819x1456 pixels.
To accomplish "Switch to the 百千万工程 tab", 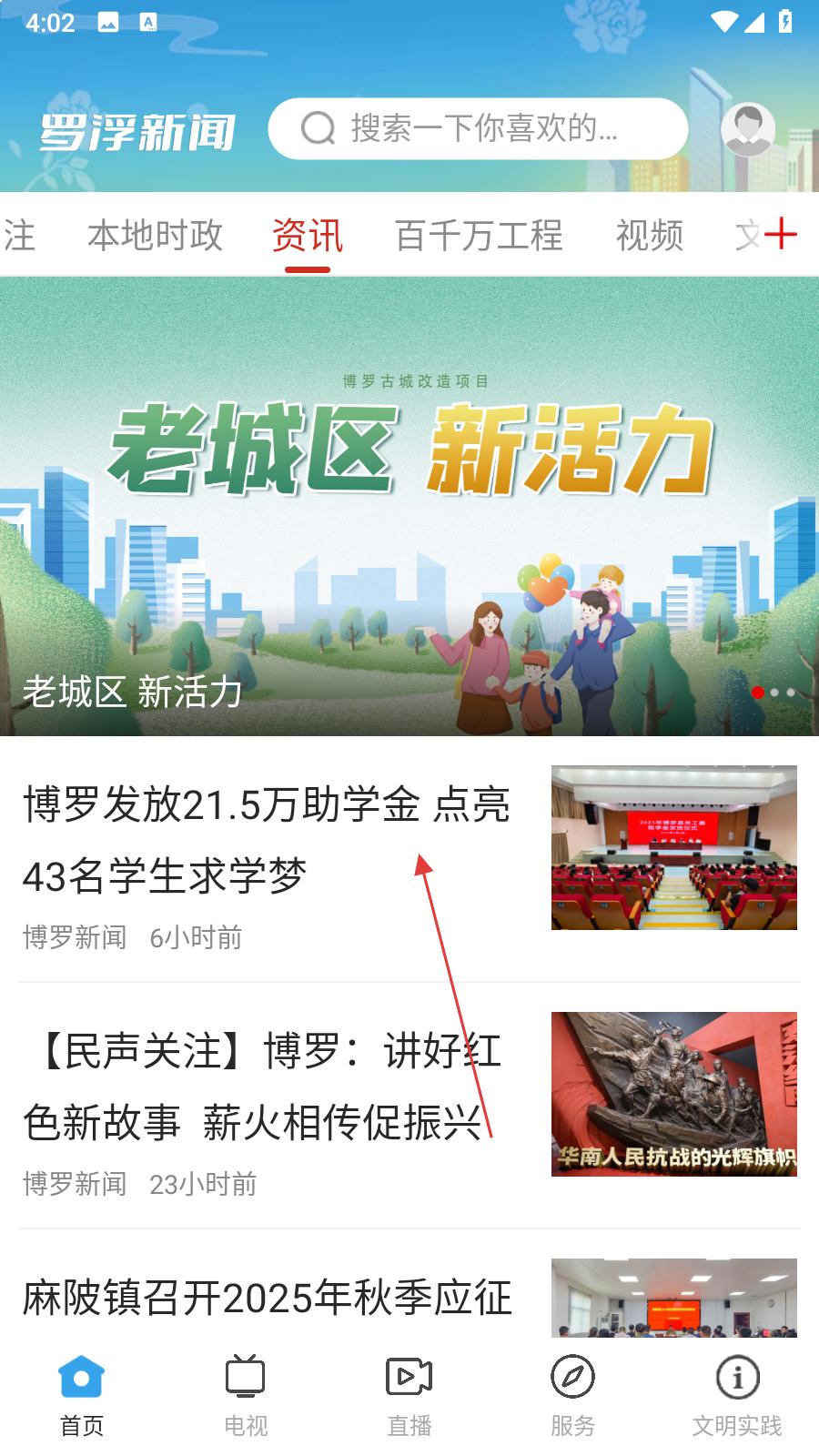I will click(479, 236).
